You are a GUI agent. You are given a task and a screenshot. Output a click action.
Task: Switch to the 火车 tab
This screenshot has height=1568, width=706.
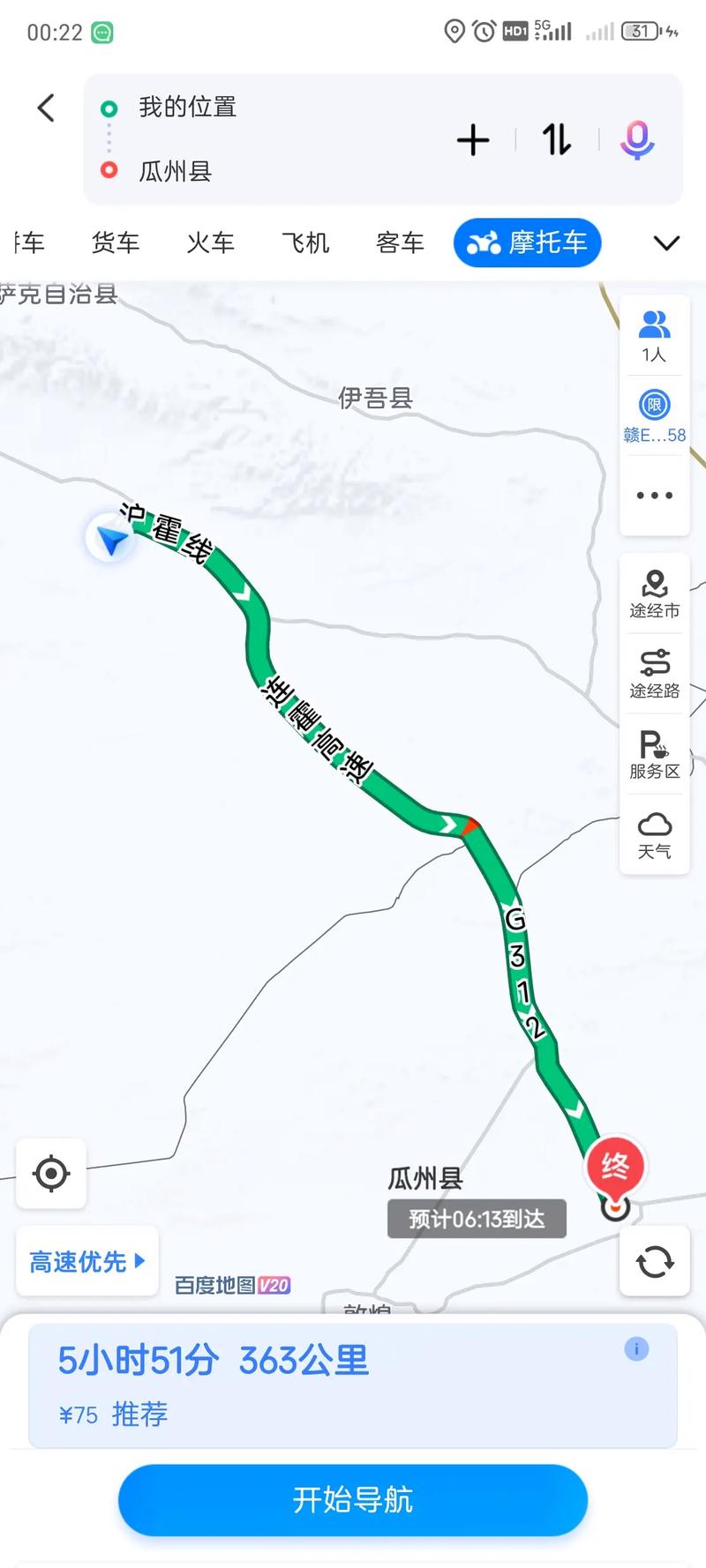point(210,243)
